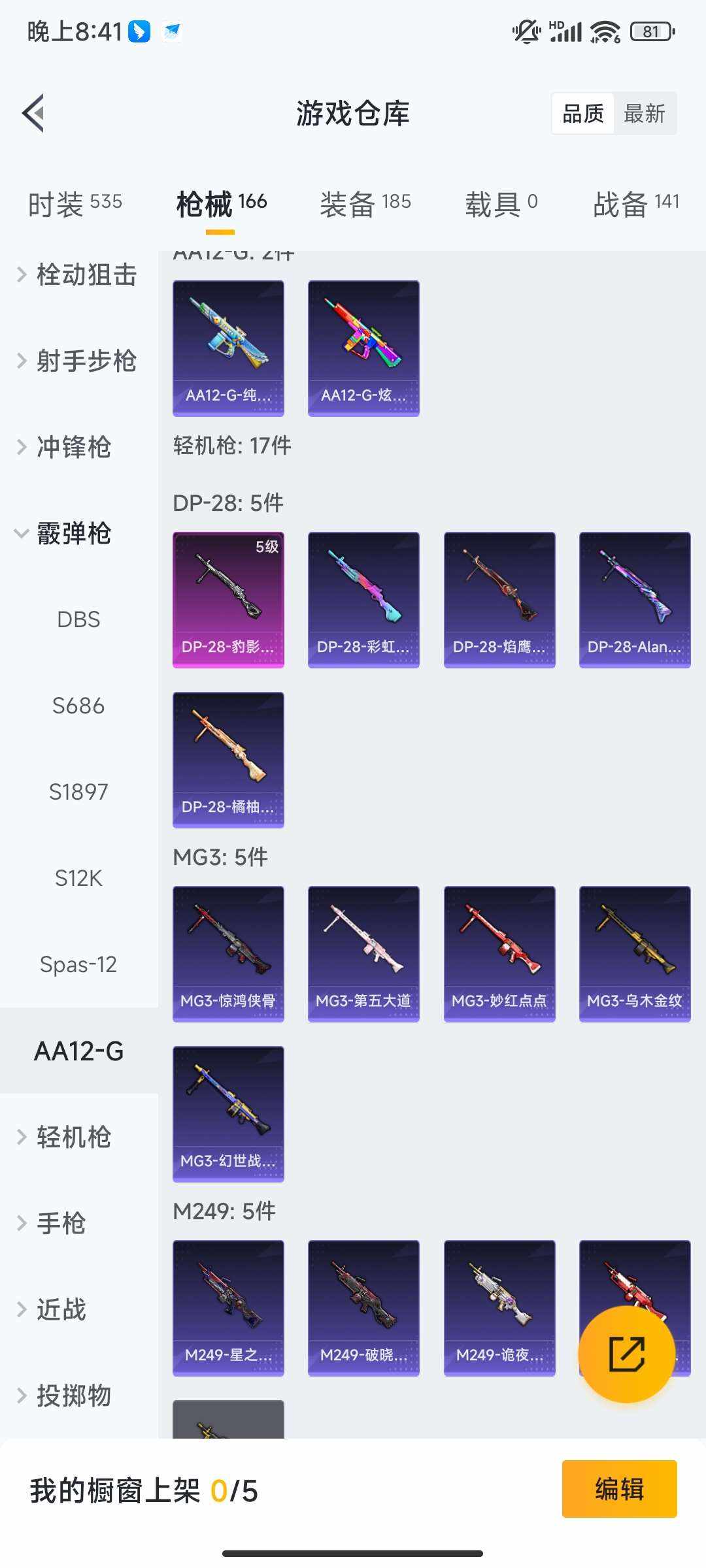Enable 品质 sorting mode
Viewport: 706px width, 1568px height.
(x=582, y=113)
